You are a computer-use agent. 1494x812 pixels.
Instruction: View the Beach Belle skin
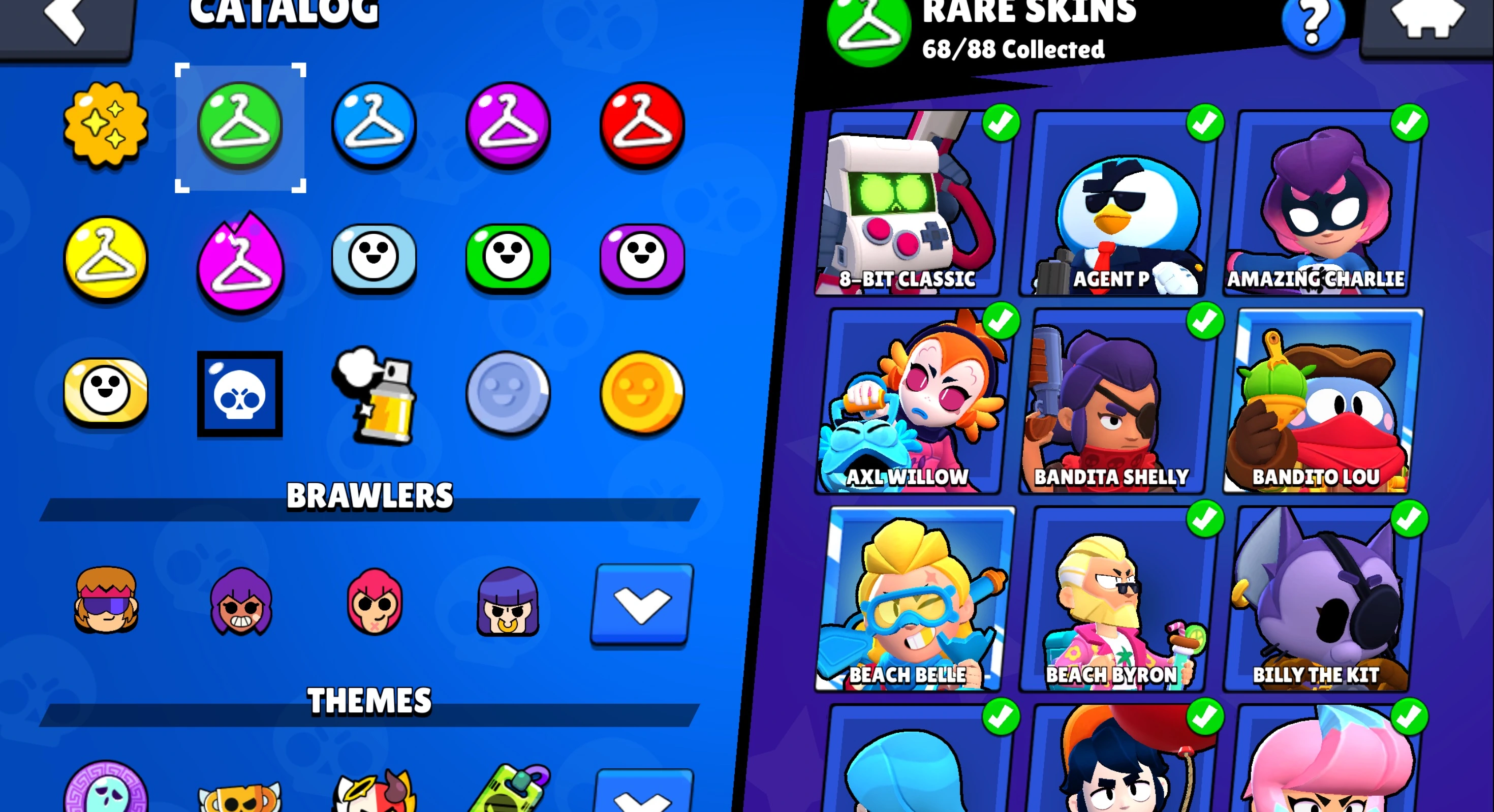pos(911,599)
